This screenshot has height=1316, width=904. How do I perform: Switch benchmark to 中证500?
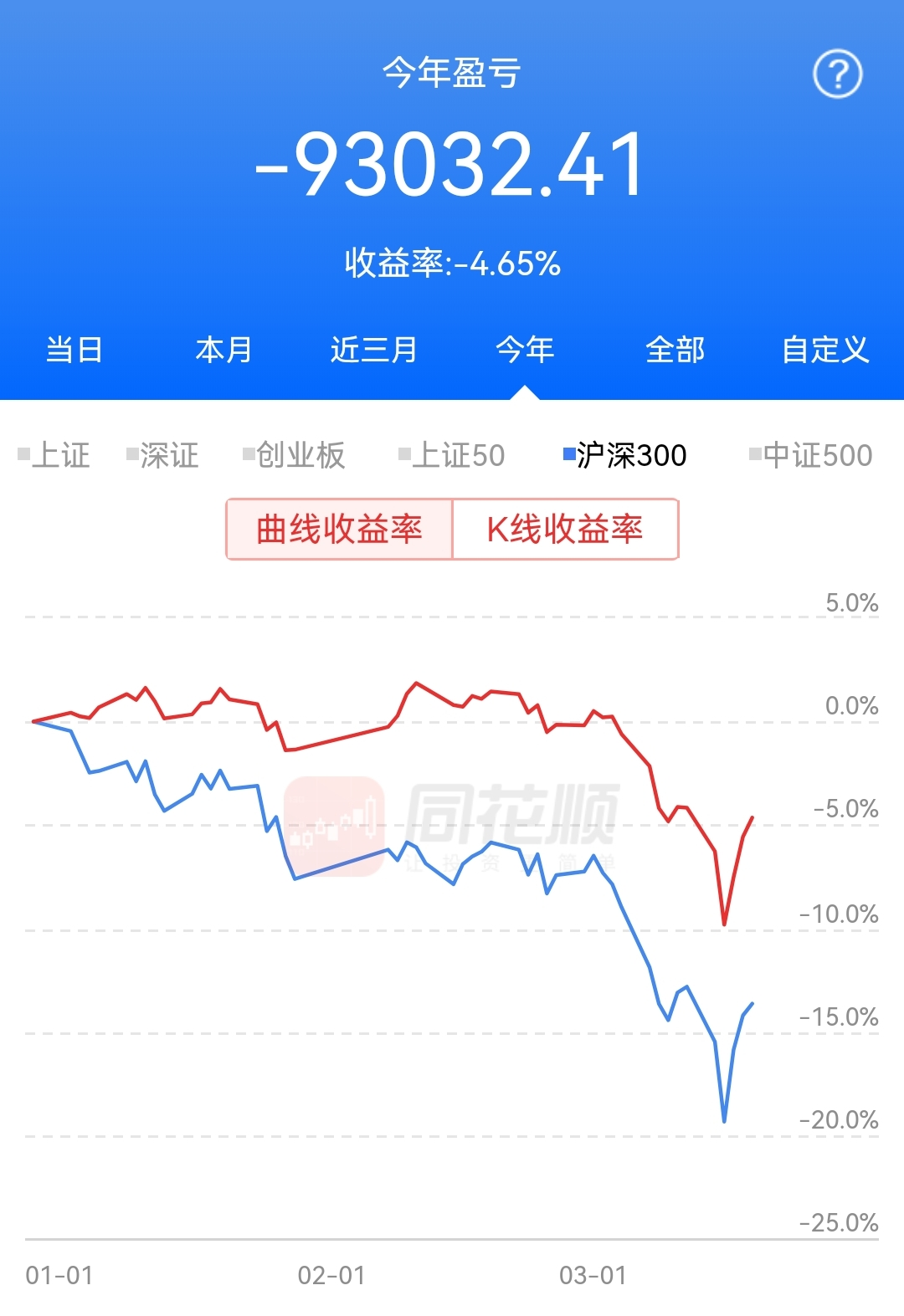pos(811,455)
